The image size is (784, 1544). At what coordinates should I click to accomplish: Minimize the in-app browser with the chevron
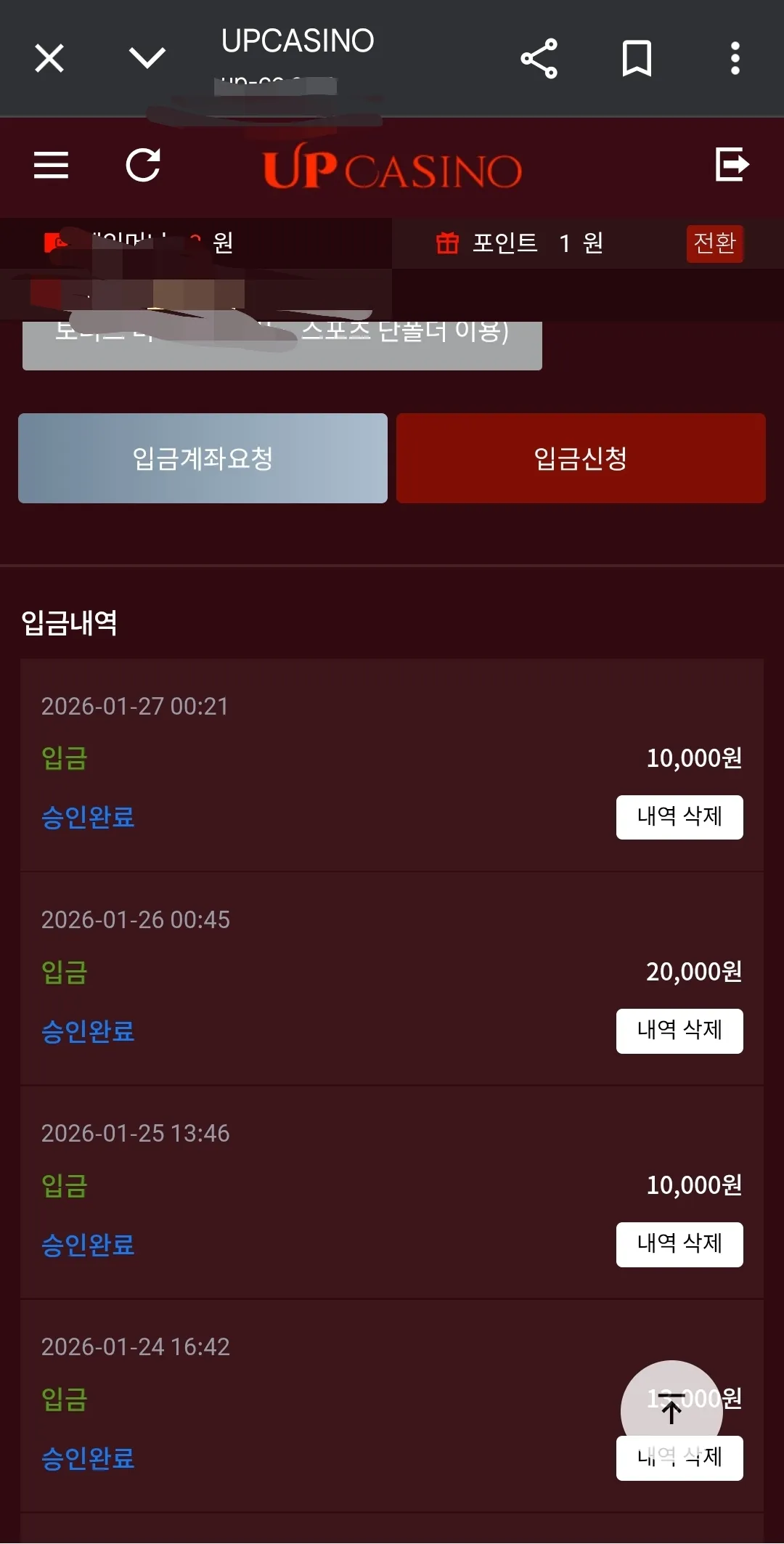click(x=147, y=57)
